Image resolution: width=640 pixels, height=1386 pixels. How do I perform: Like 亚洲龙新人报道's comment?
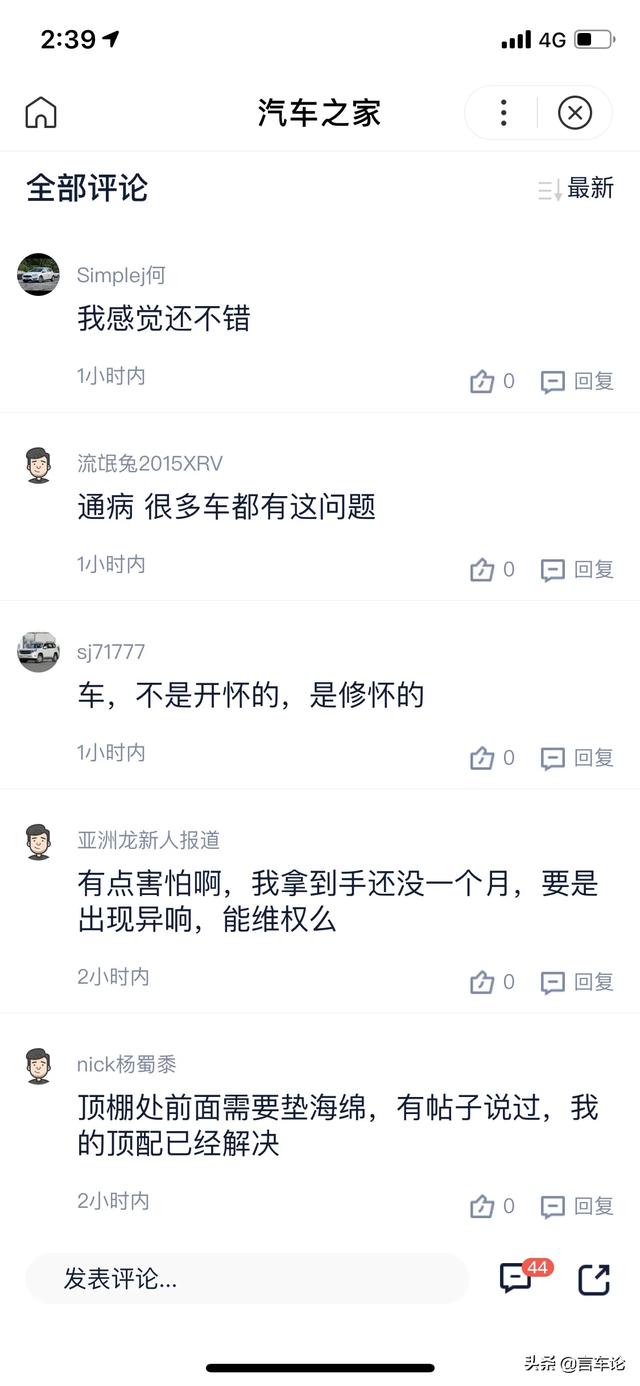[483, 982]
